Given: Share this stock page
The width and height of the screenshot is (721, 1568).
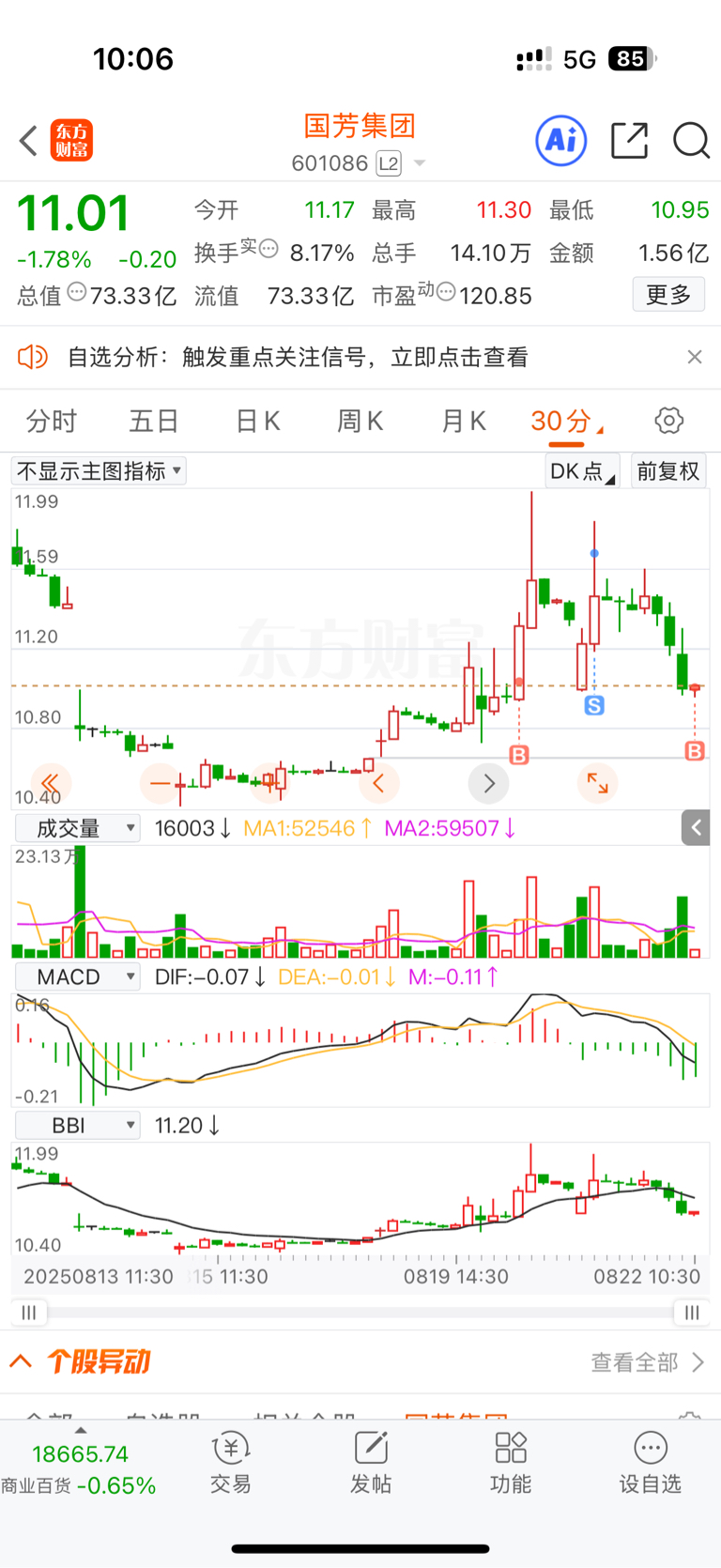Looking at the screenshot, I should pos(629,141).
